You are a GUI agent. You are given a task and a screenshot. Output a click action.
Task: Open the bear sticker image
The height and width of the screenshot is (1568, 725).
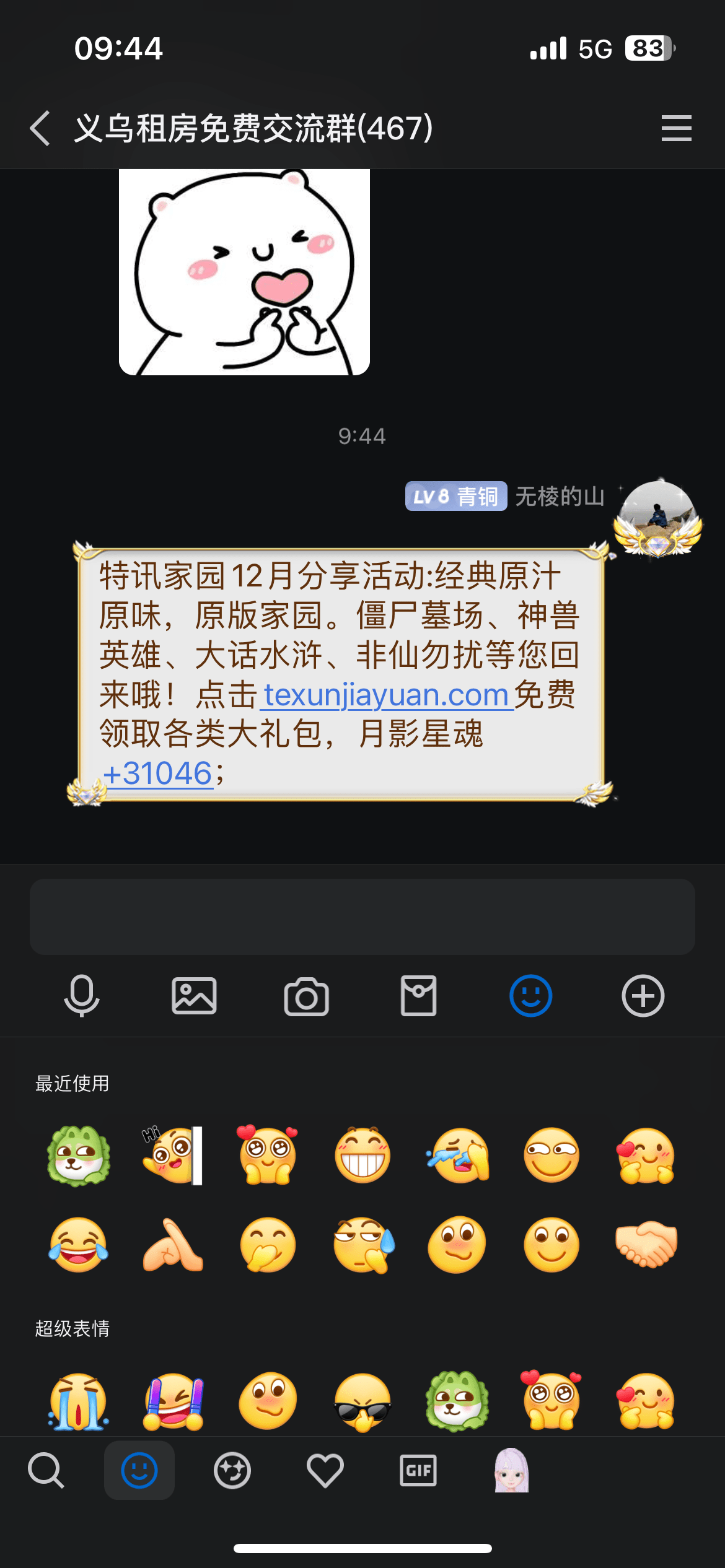244,271
